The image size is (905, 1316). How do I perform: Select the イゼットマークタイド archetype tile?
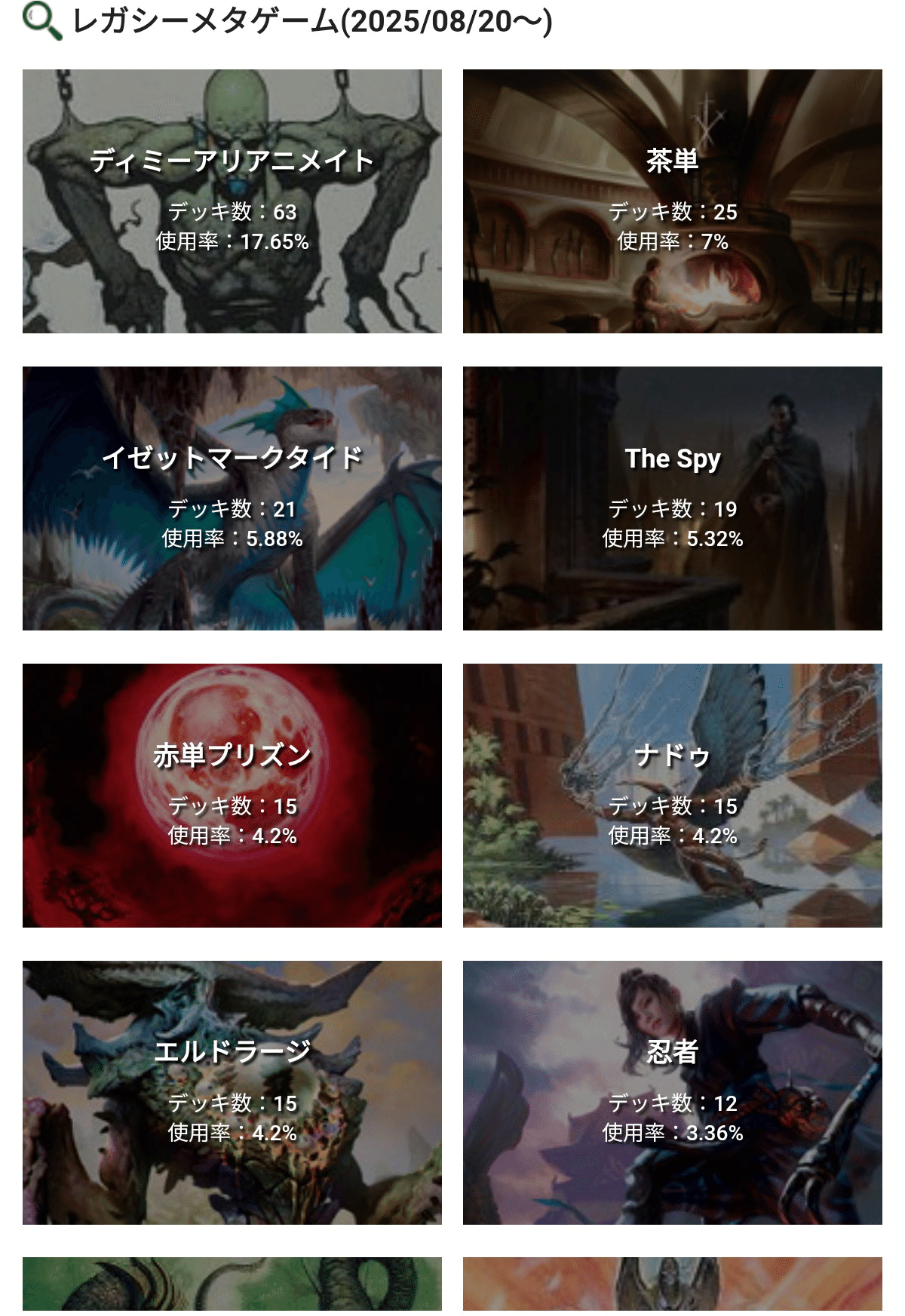click(232, 498)
